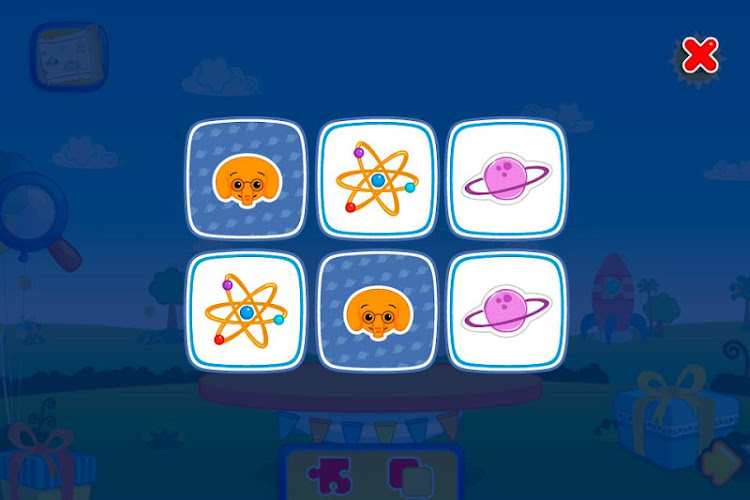The width and height of the screenshot is (750, 500).
Task: Close the memory game with the red X
Action: 700,55
